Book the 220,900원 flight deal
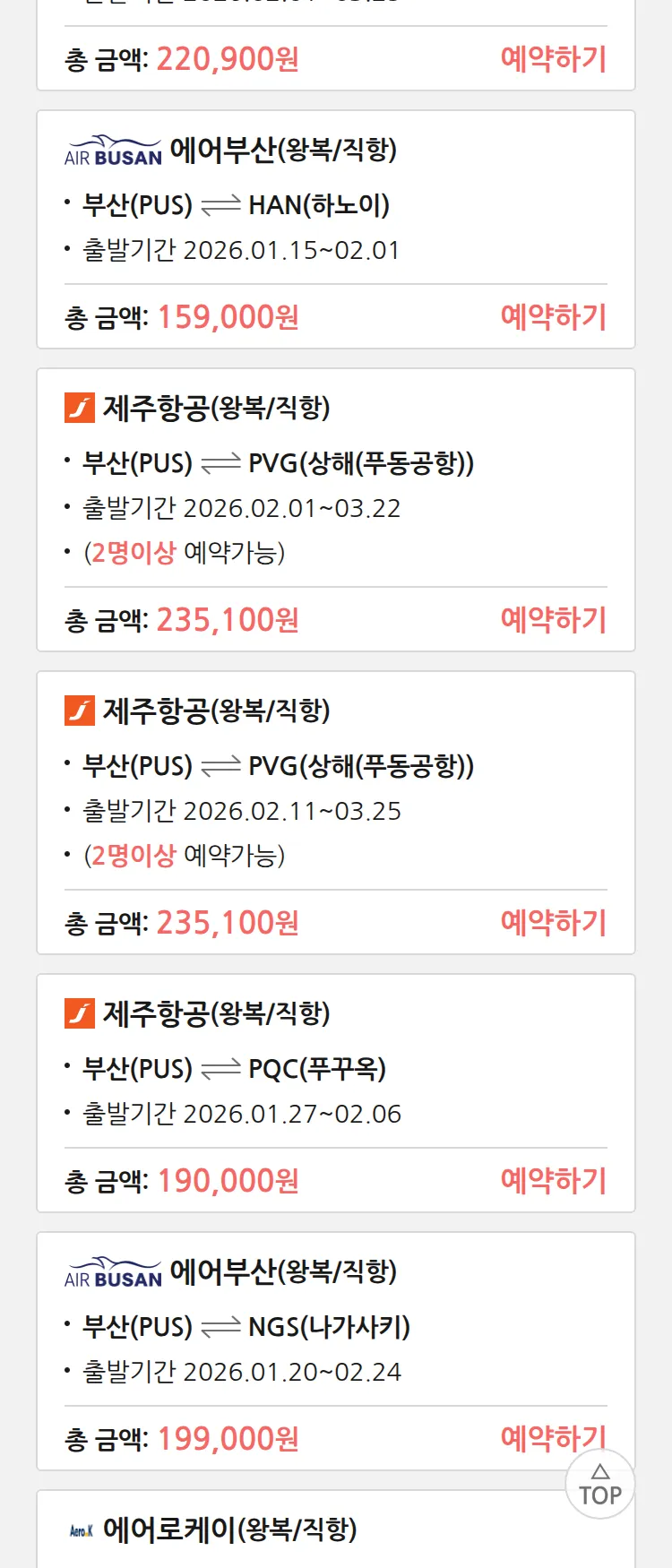This screenshot has height=1568, width=672. (553, 59)
